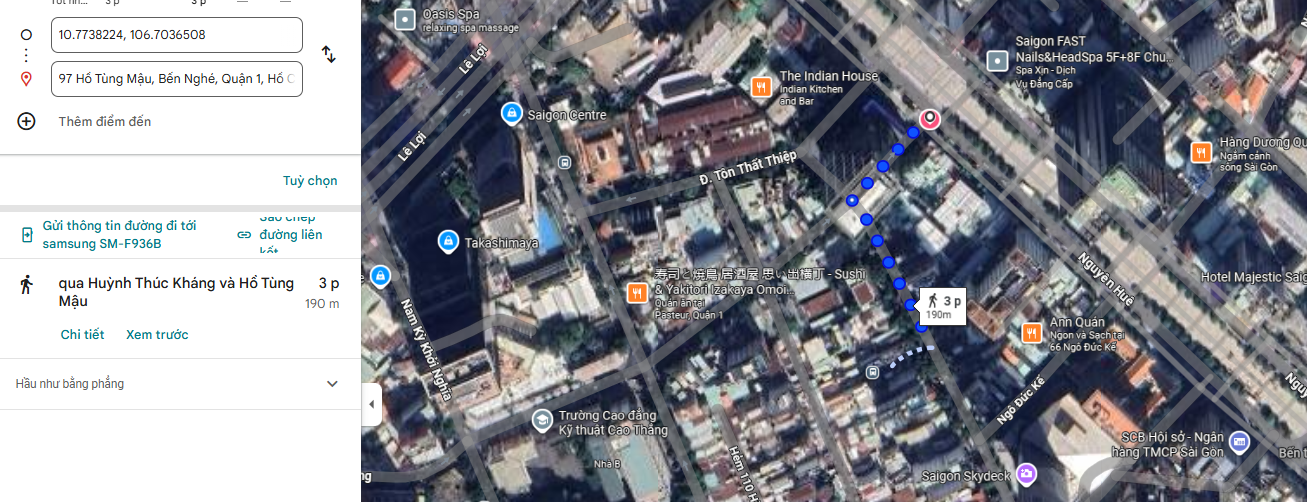Send directions to samsung SM-F936B
The width and height of the screenshot is (1307, 502).
tap(118, 235)
